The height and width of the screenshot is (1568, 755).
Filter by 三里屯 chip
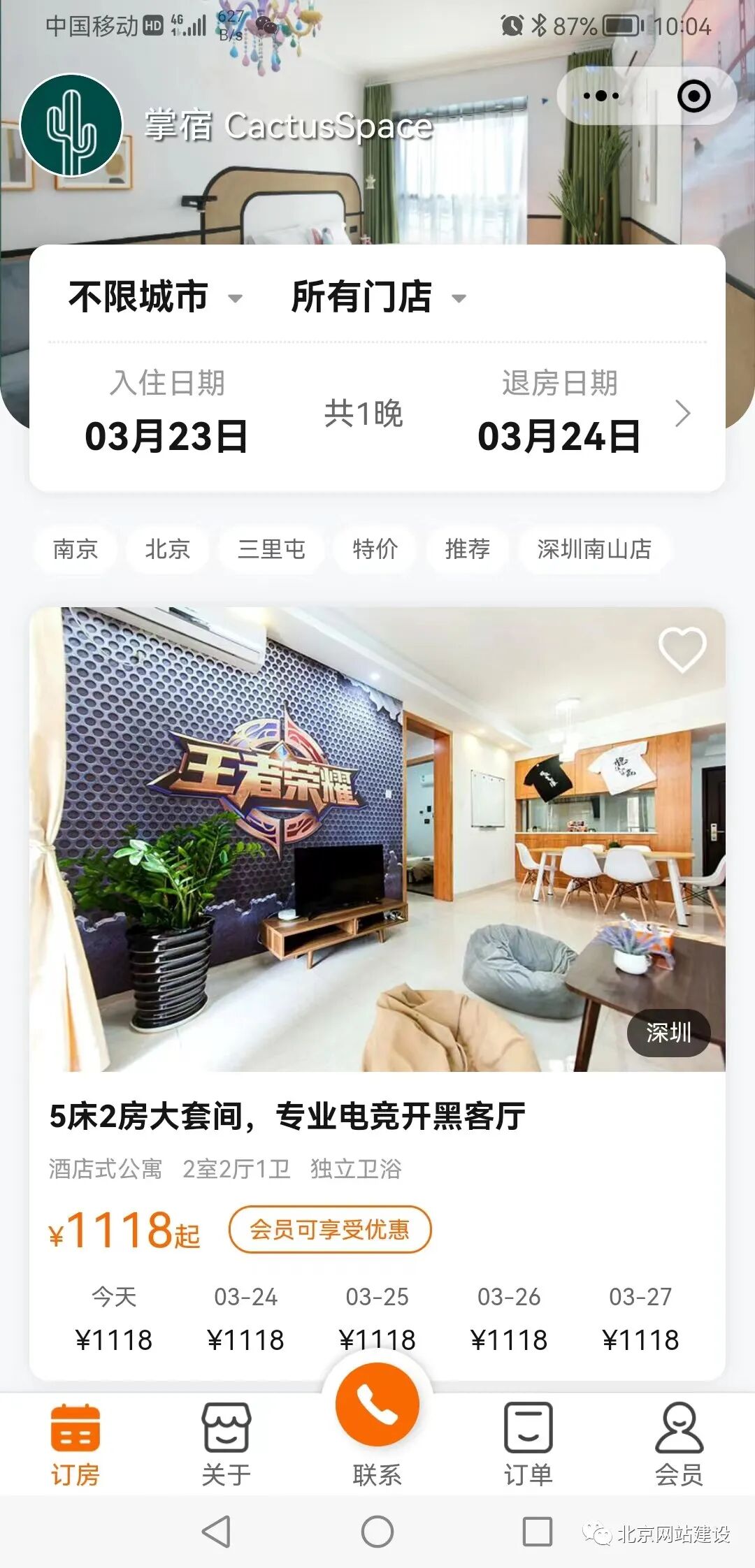coord(271,549)
